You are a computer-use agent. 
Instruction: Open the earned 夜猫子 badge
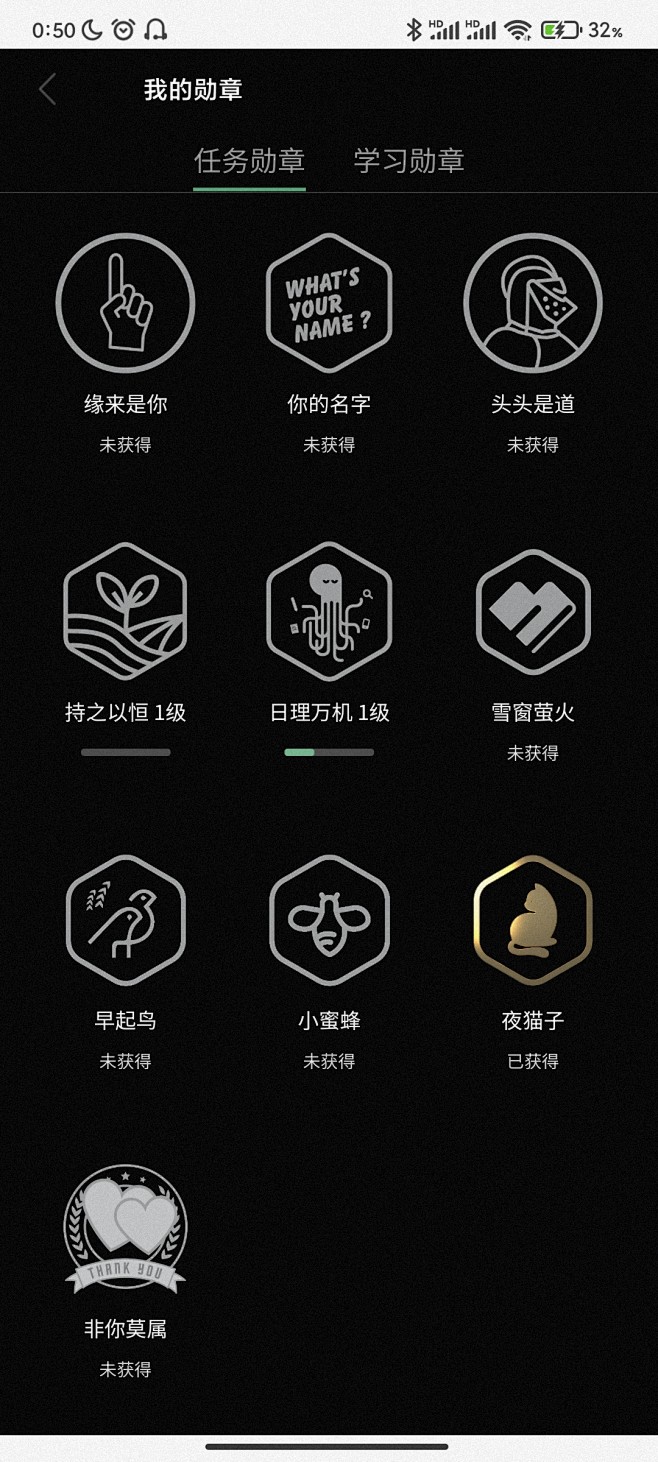click(x=532, y=920)
